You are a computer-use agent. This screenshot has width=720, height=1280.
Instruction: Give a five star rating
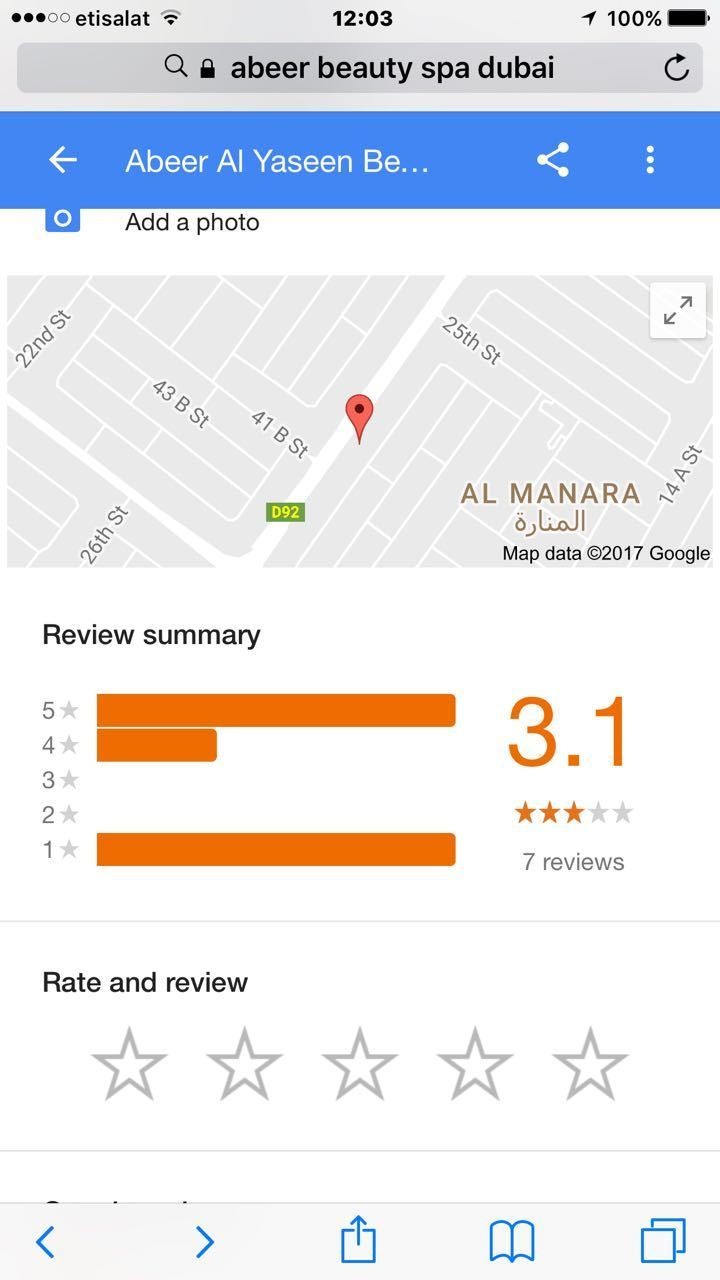[x=590, y=1064]
